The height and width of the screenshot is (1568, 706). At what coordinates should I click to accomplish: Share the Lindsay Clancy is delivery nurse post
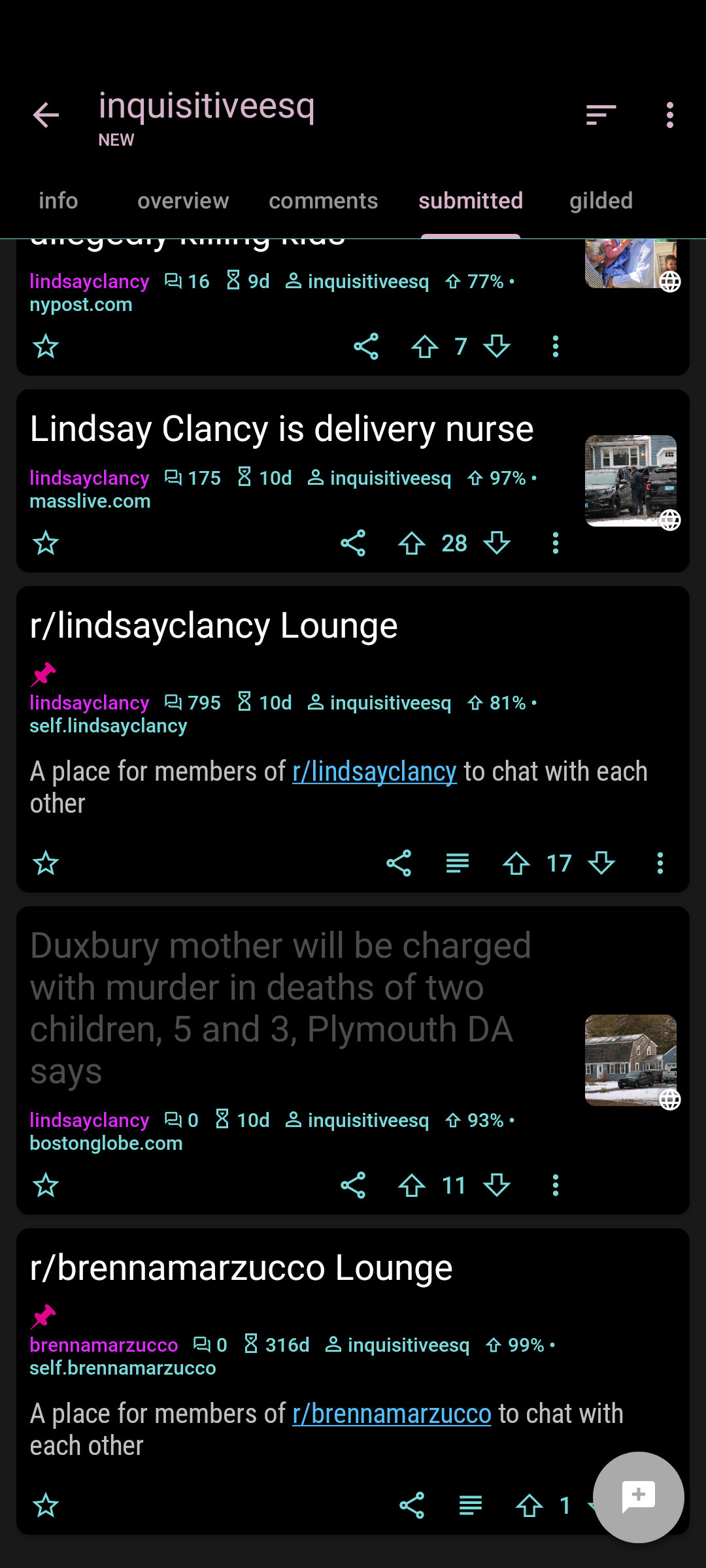click(353, 544)
